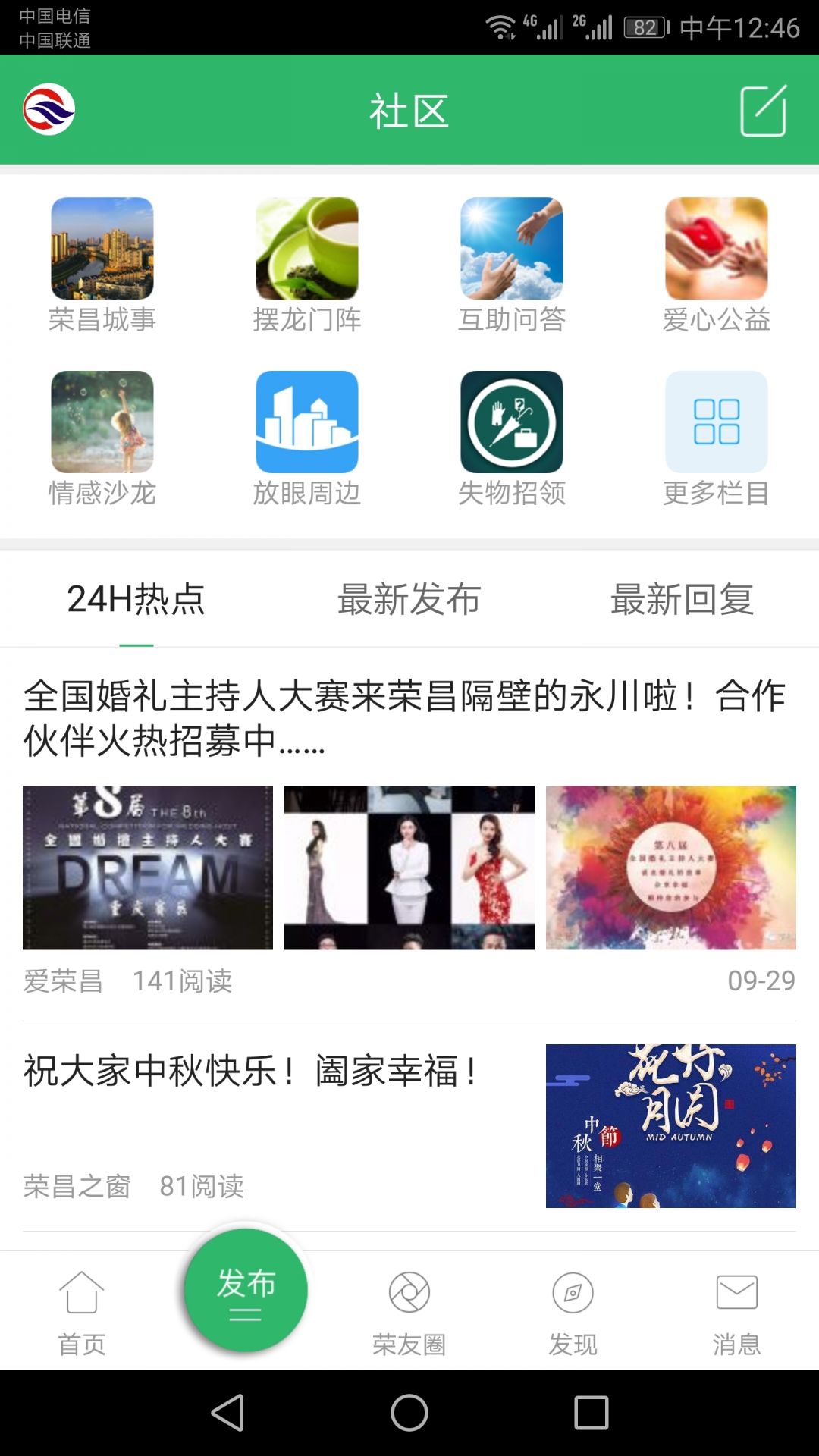Open the profile avatar in the header
Viewport: 819px width, 1456px height.
[x=49, y=109]
